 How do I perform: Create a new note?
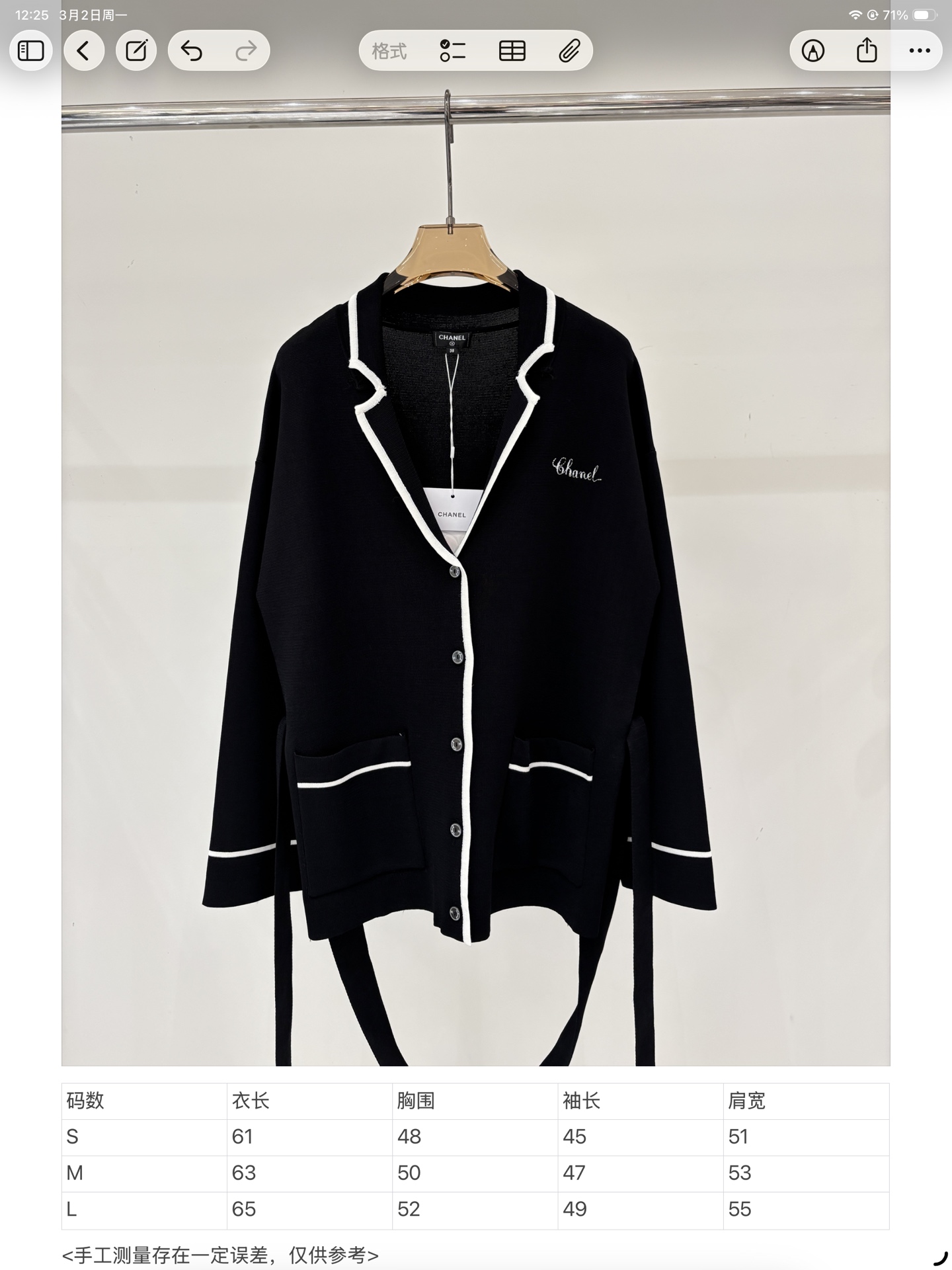pos(136,51)
